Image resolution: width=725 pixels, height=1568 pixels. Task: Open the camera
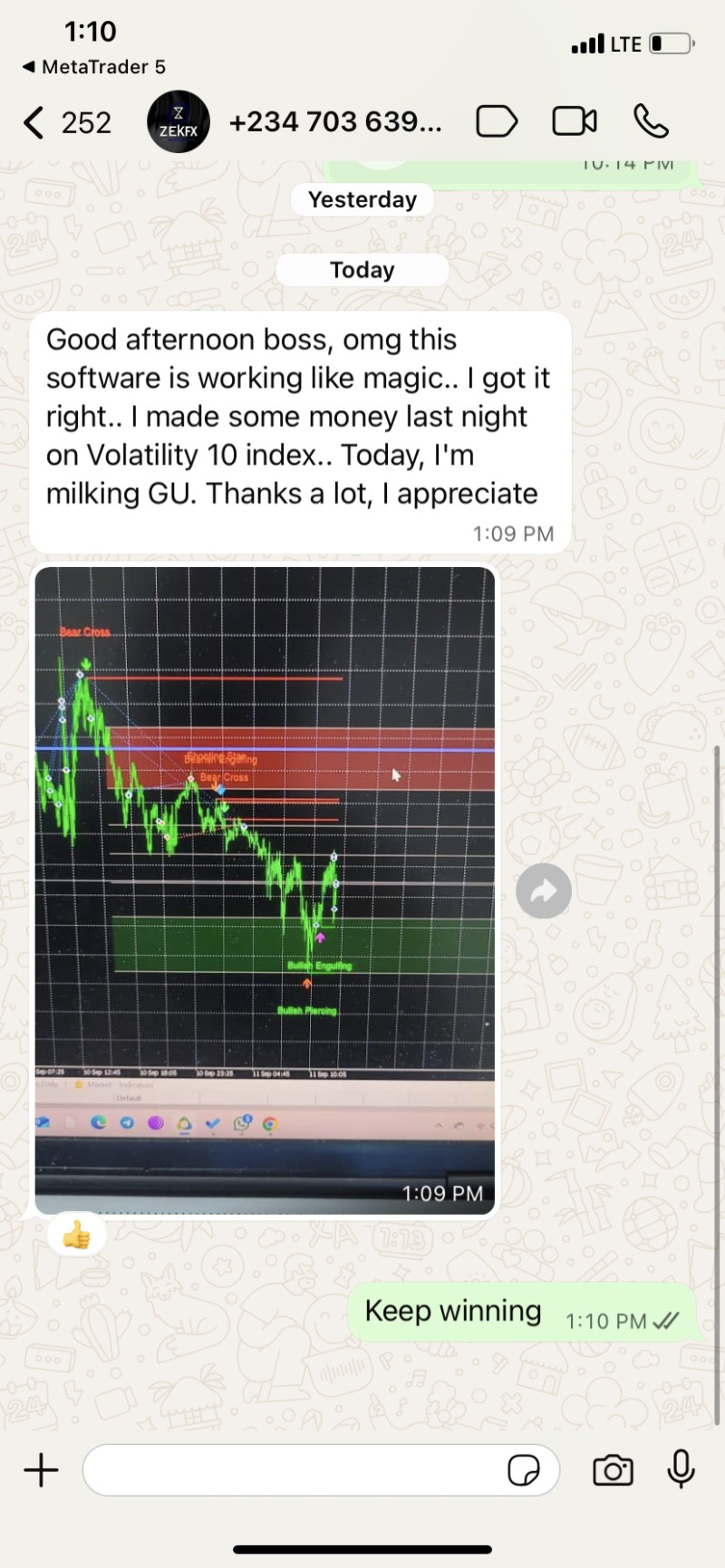tap(614, 1470)
